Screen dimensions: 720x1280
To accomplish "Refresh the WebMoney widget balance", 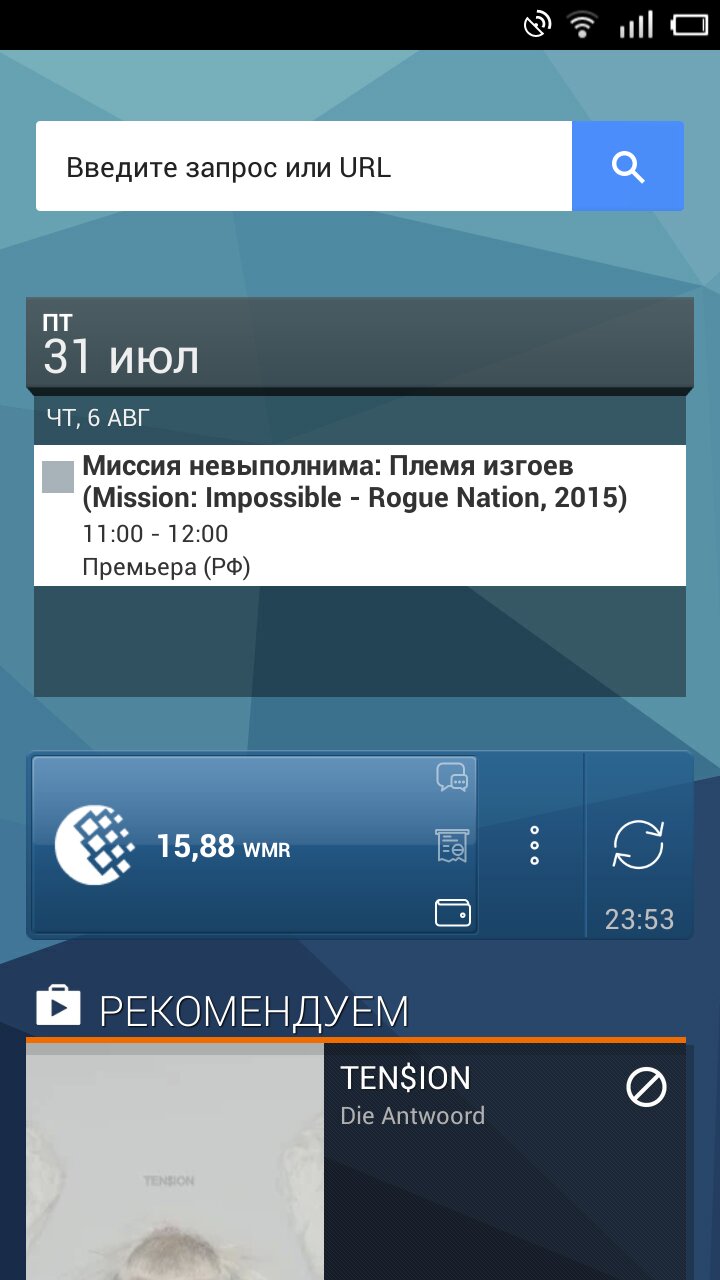I will (638, 845).
